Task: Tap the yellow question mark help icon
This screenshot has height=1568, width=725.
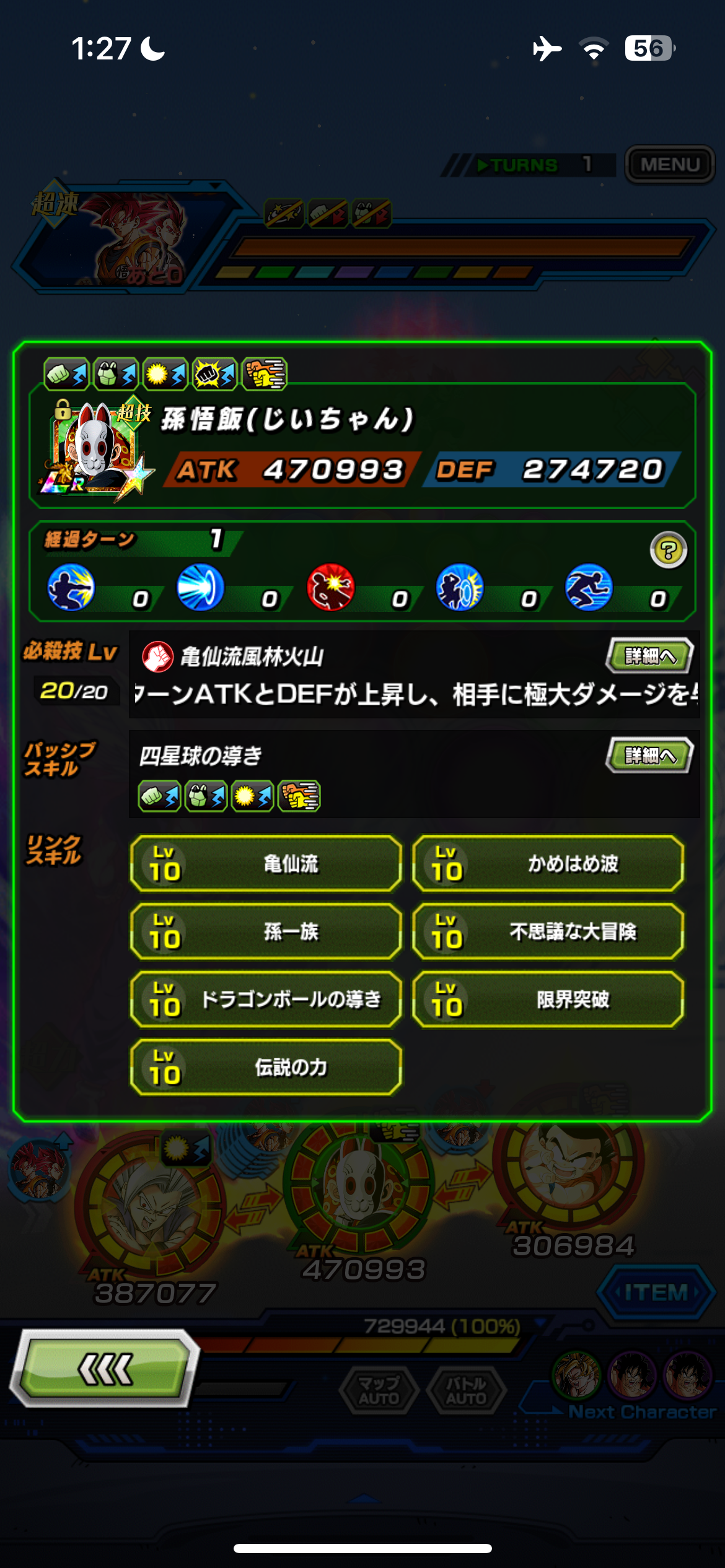Action: click(x=668, y=550)
